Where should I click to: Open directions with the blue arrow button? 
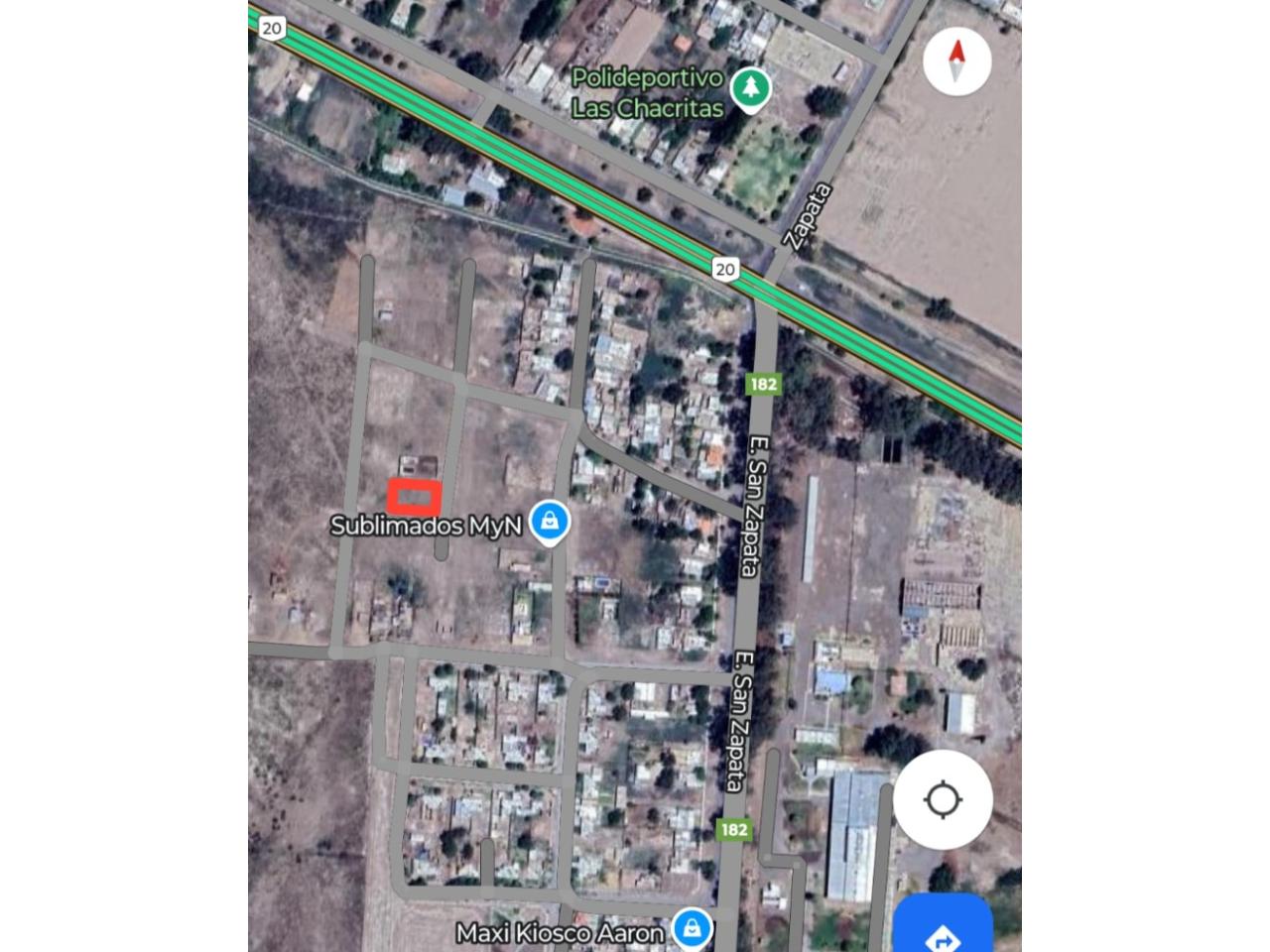tap(944, 930)
